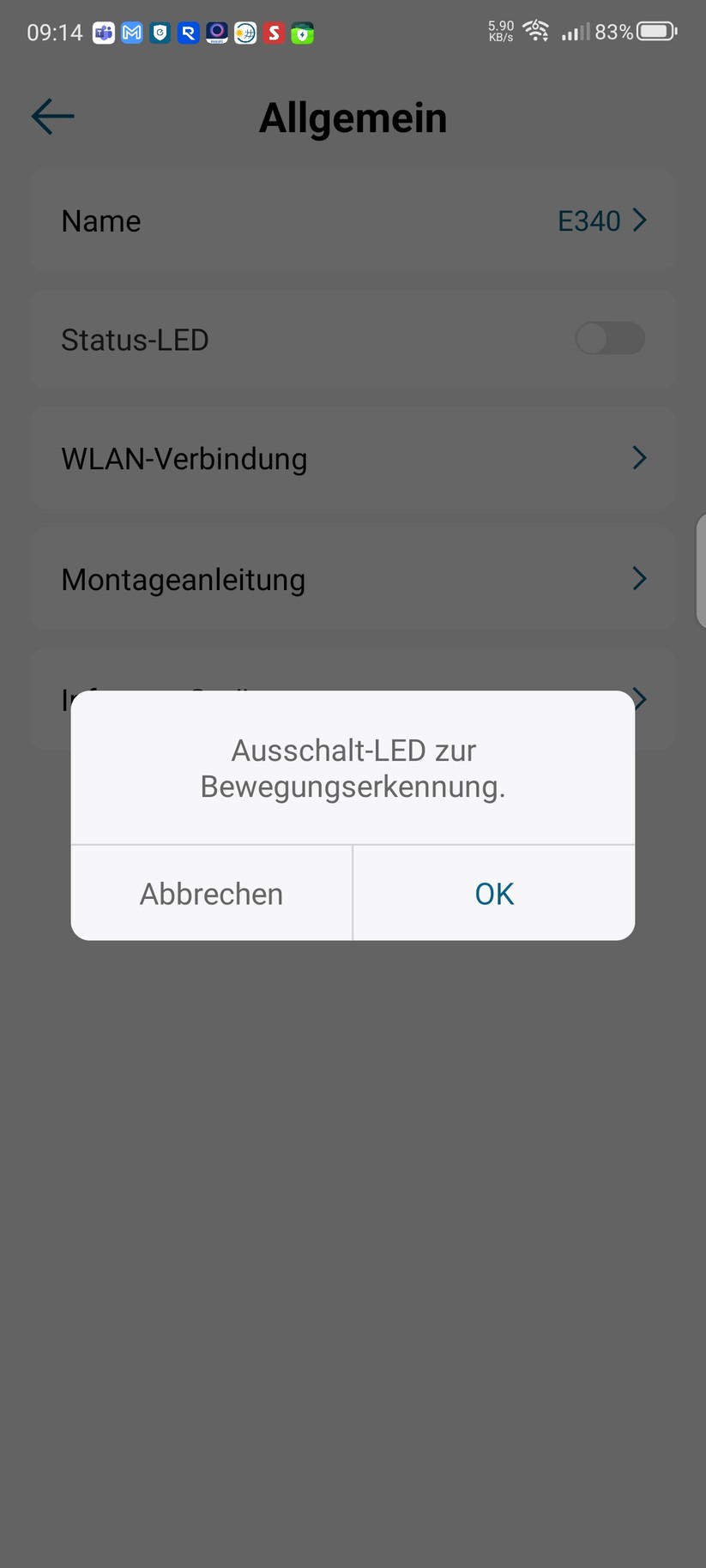Open the Microsoft Teams notification icon

click(103, 32)
